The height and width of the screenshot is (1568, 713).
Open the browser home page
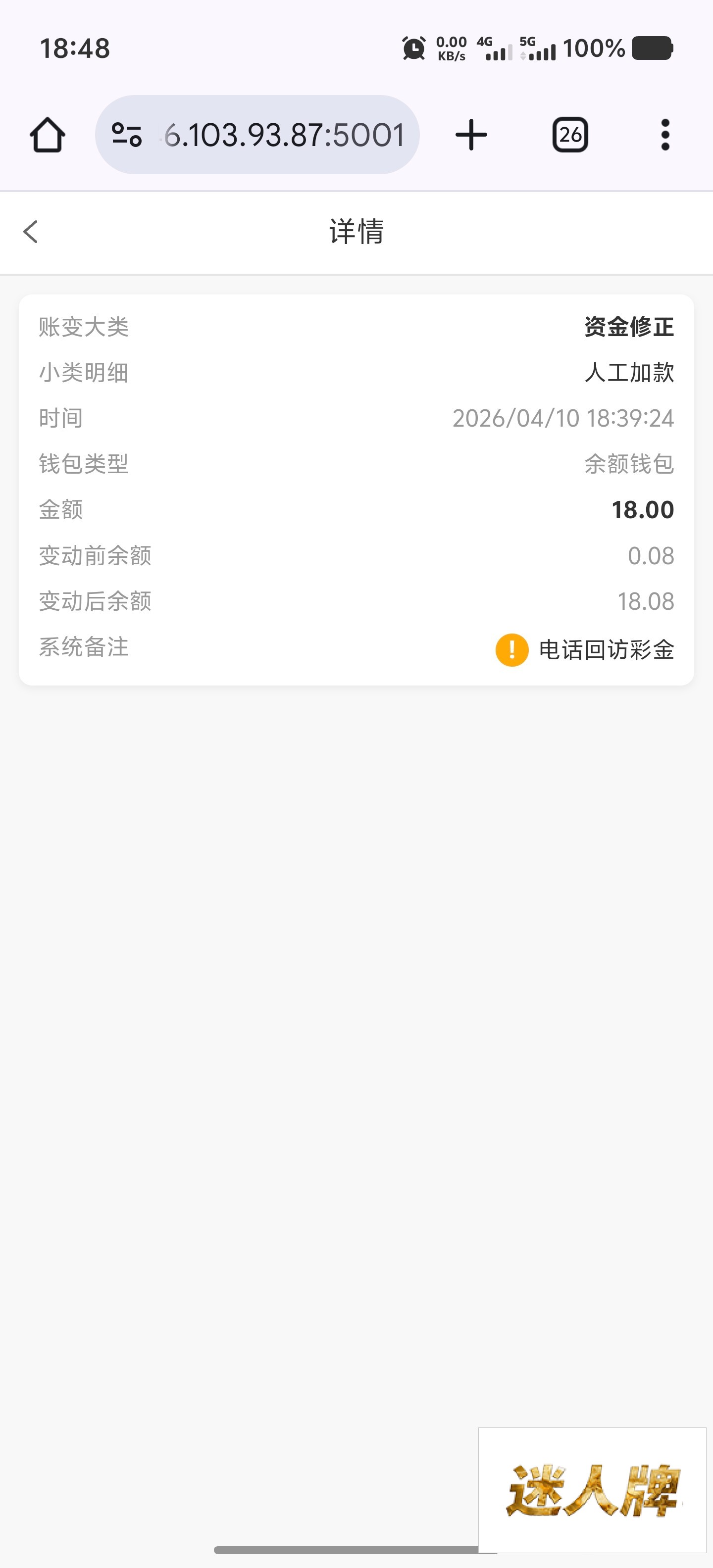(x=48, y=135)
